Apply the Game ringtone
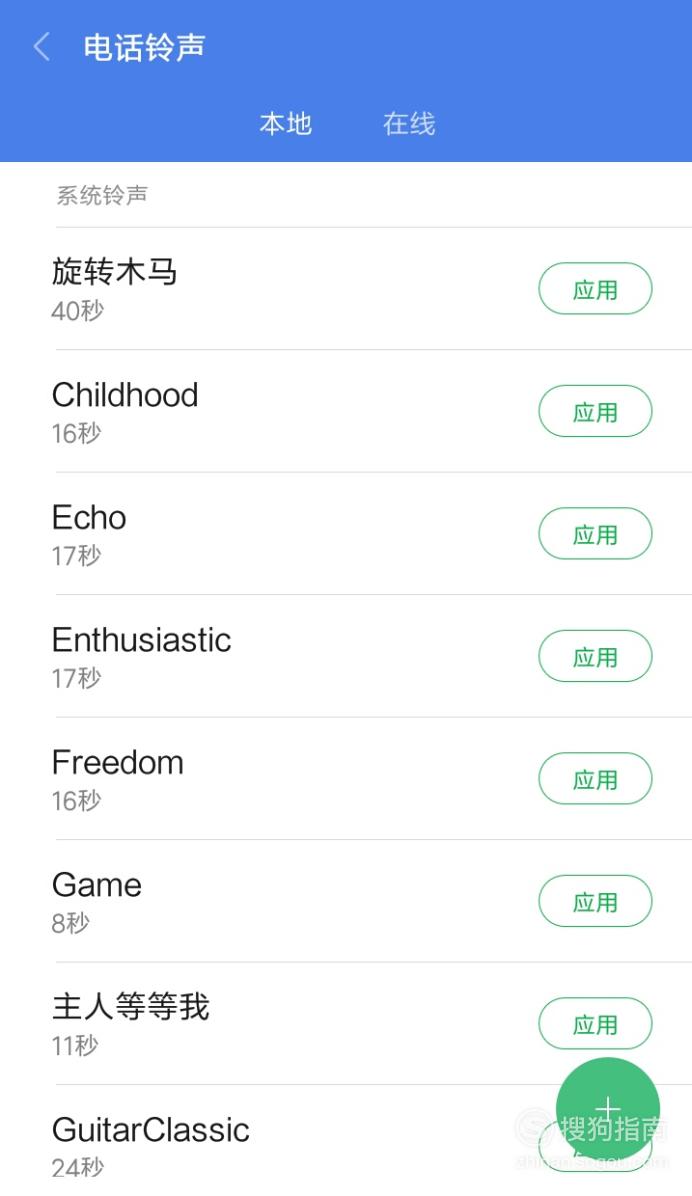Image resolution: width=692 pixels, height=1196 pixels. click(595, 902)
